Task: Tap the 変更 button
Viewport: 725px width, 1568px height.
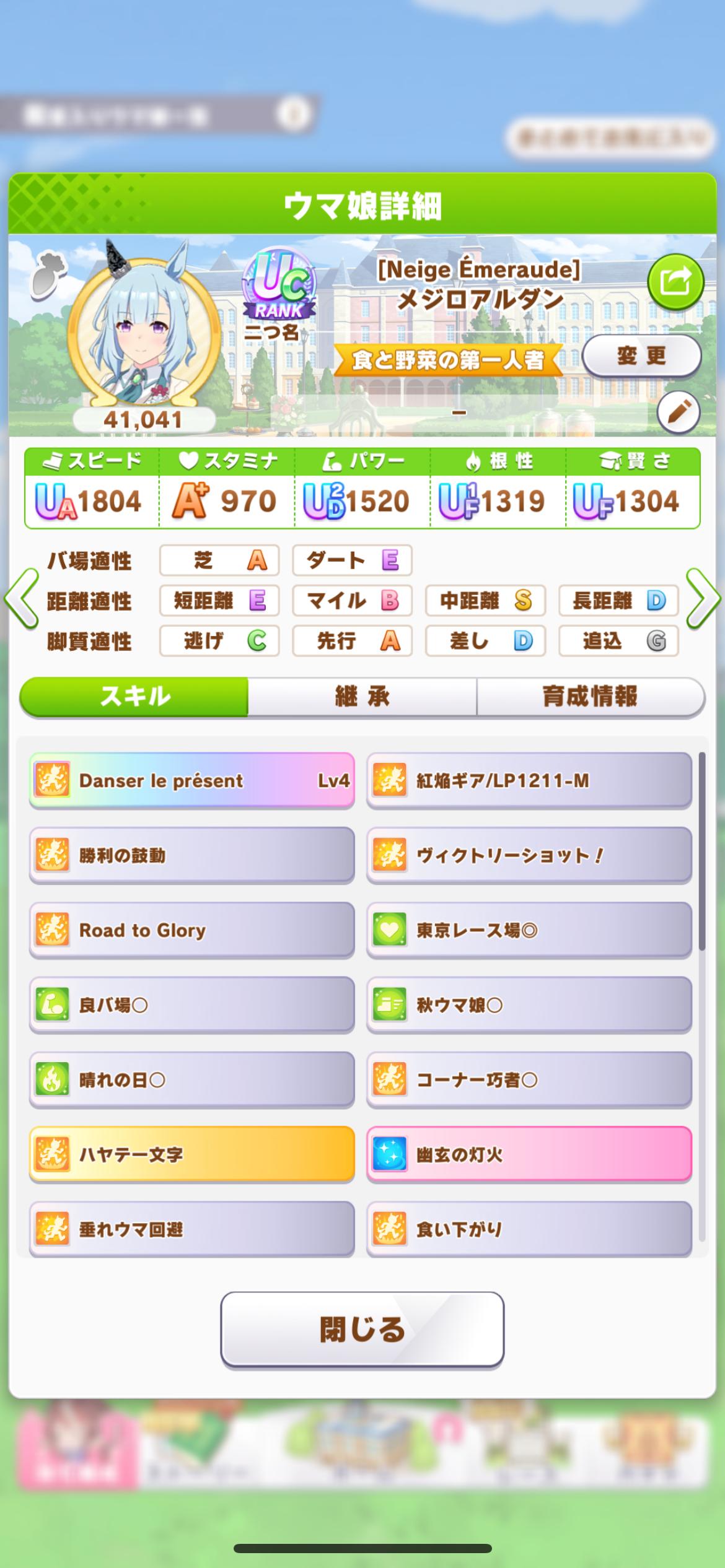Action: [641, 356]
